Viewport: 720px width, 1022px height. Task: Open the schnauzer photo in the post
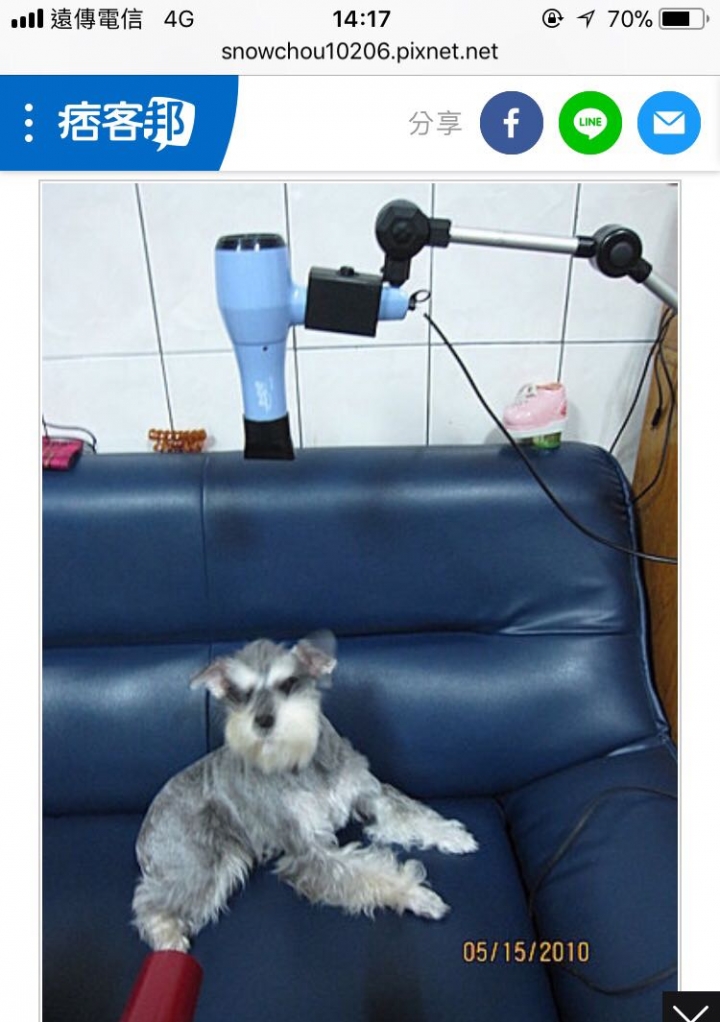(x=360, y=600)
